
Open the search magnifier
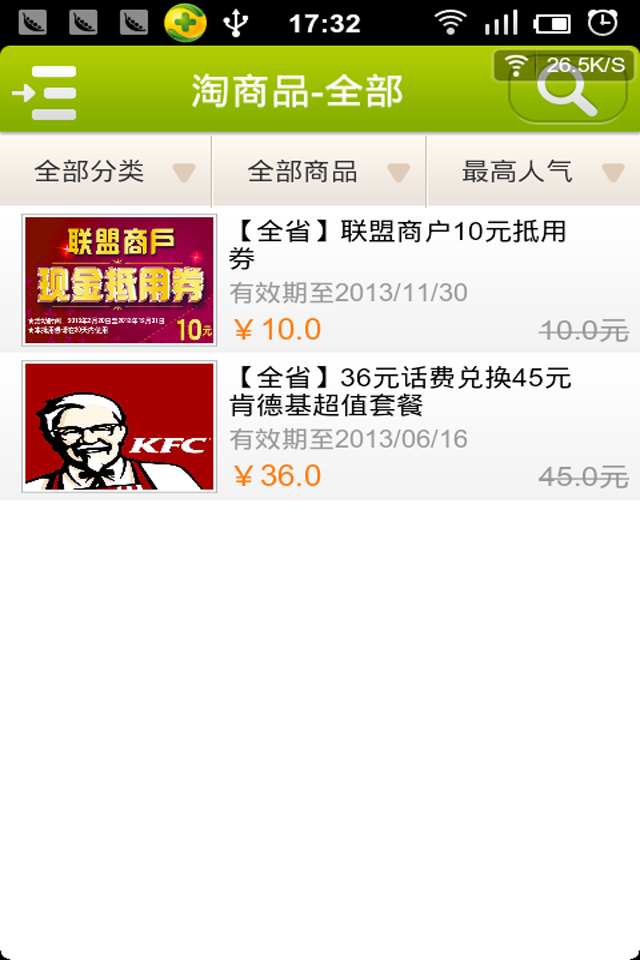tap(567, 93)
